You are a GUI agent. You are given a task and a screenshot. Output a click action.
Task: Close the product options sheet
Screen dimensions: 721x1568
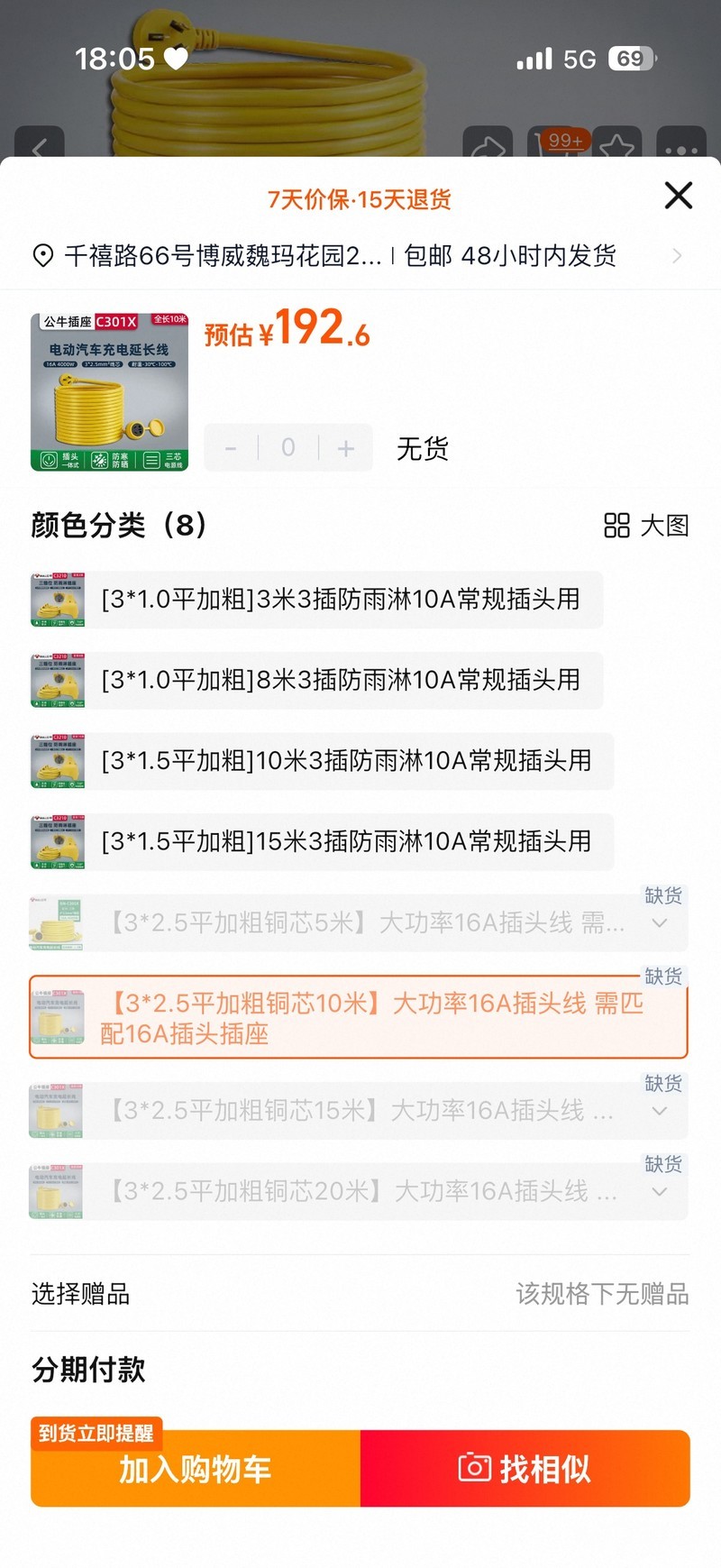[678, 196]
